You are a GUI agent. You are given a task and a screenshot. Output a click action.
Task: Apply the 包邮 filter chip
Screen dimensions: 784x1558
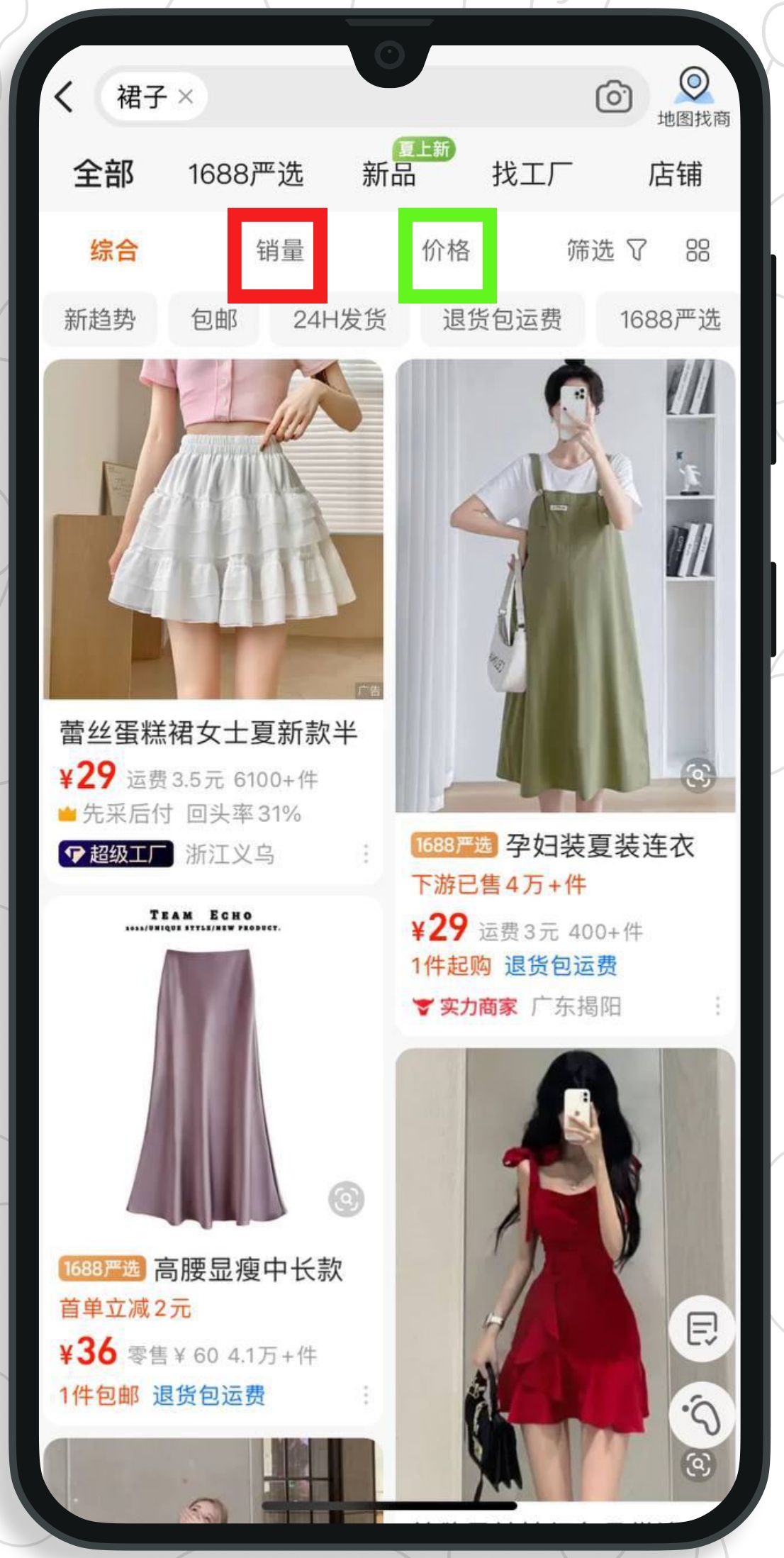(214, 320)
